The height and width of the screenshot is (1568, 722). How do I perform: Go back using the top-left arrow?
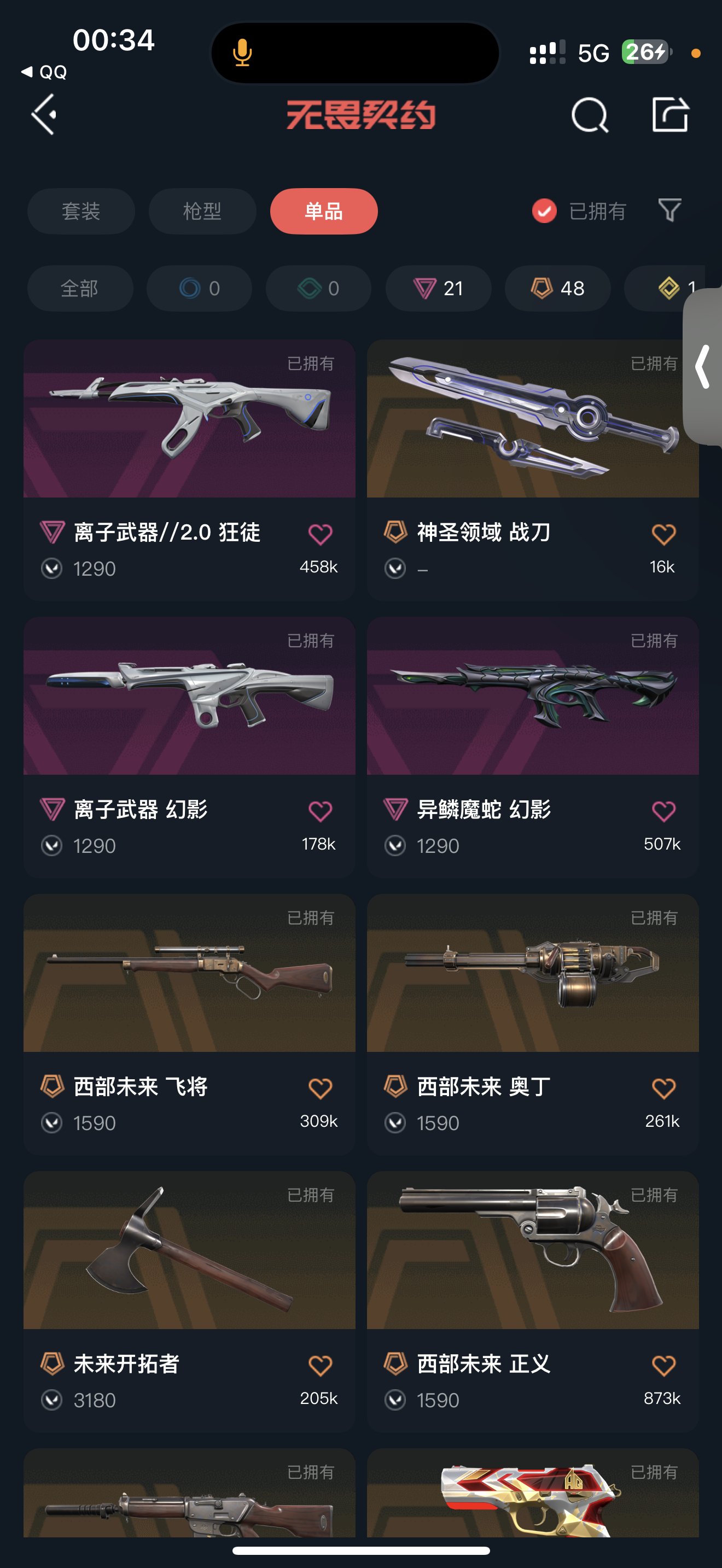coord(44,114)
